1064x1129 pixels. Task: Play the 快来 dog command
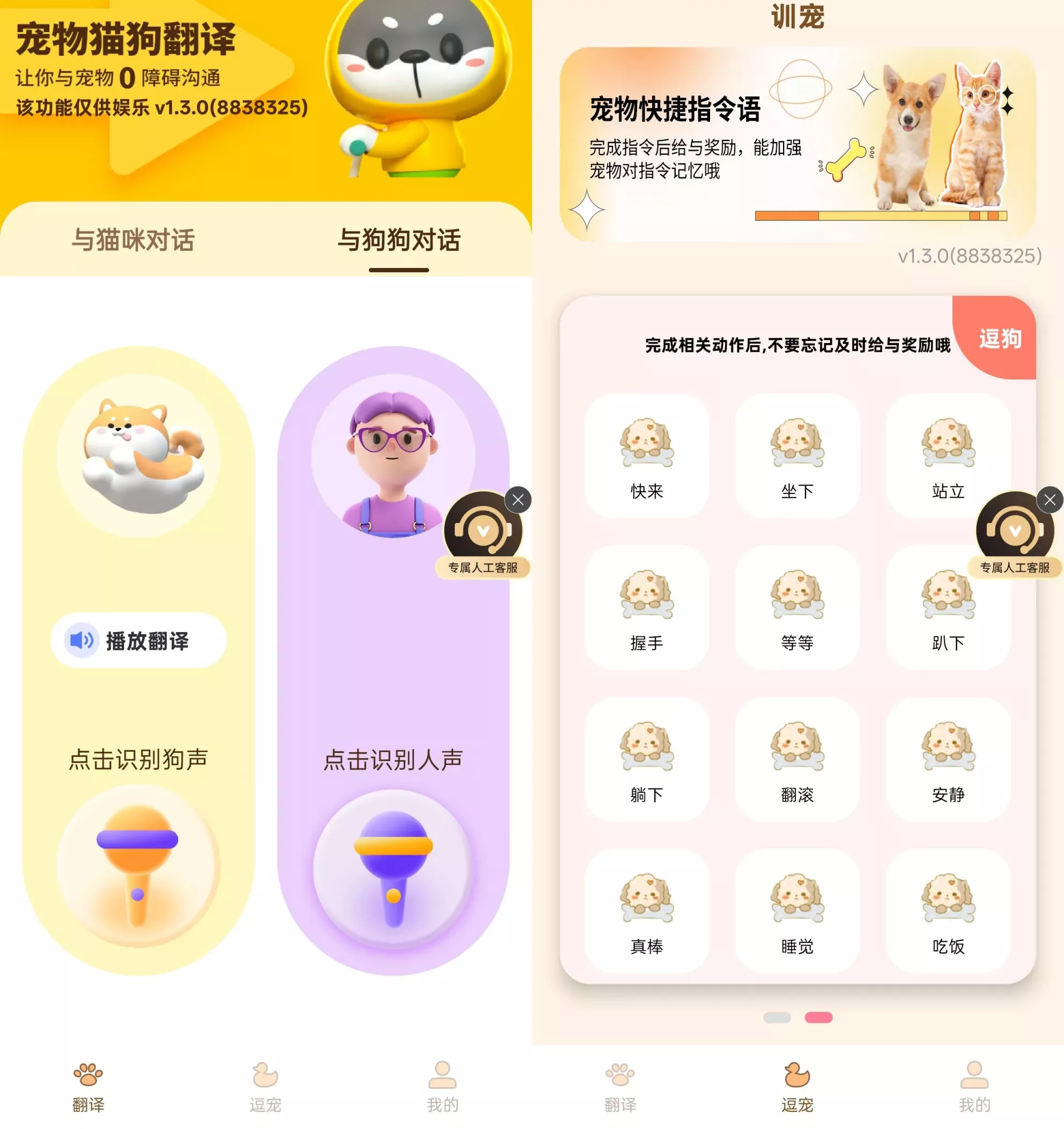[x=646, y=456]
